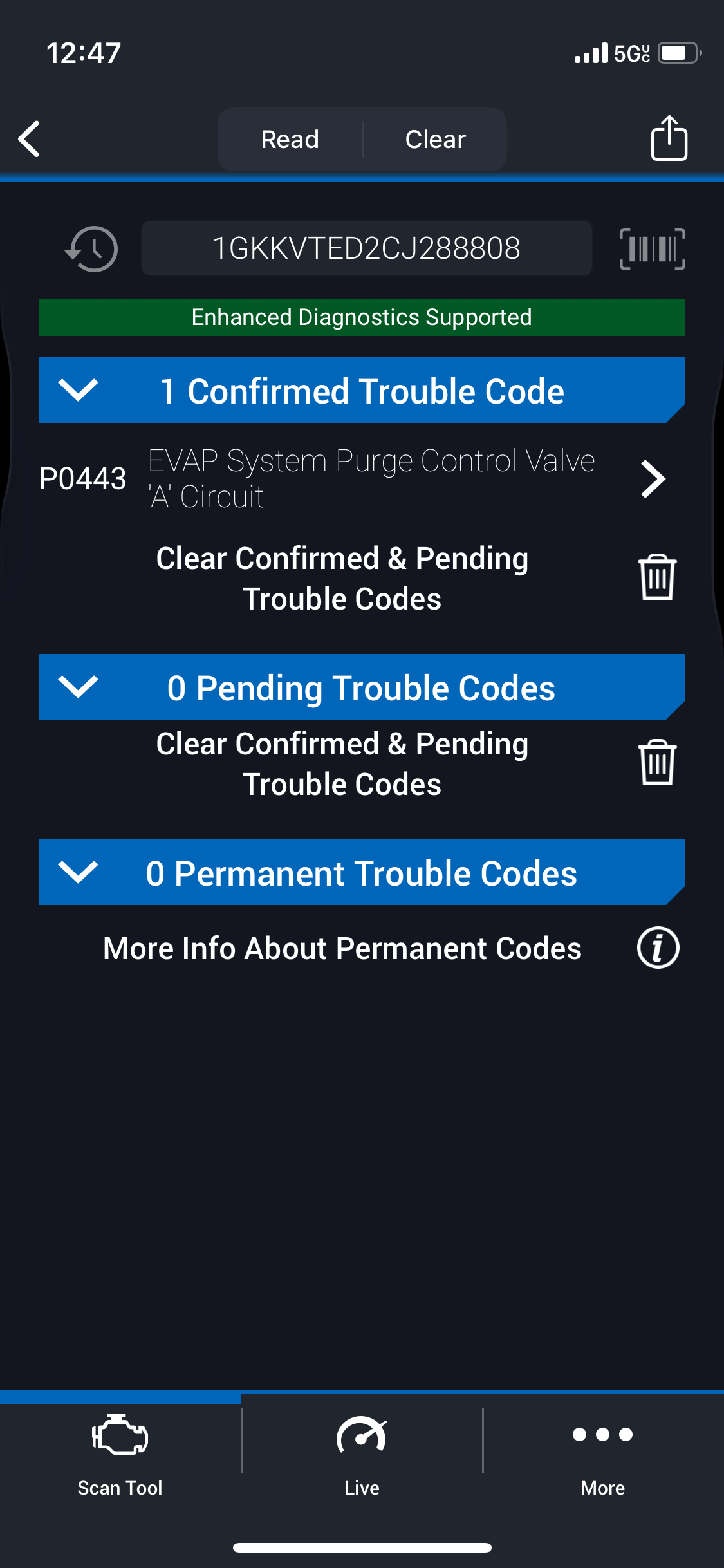Go back using the top-left arrow
Image resolution: width=724 pixels, height=1568 pixels.
[x=30, y=139]
